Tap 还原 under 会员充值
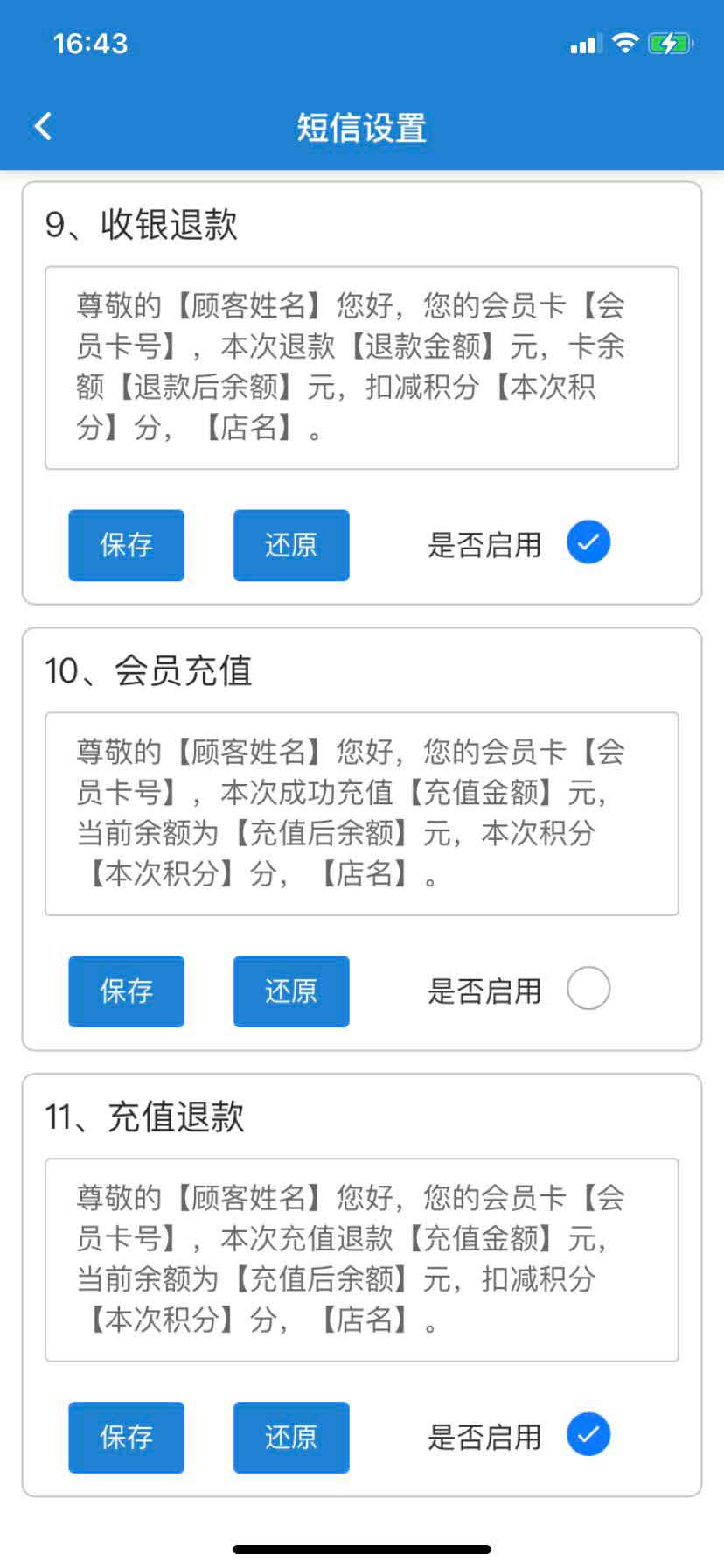This screenshot has width=724, height=1568. tap(291, 991)
